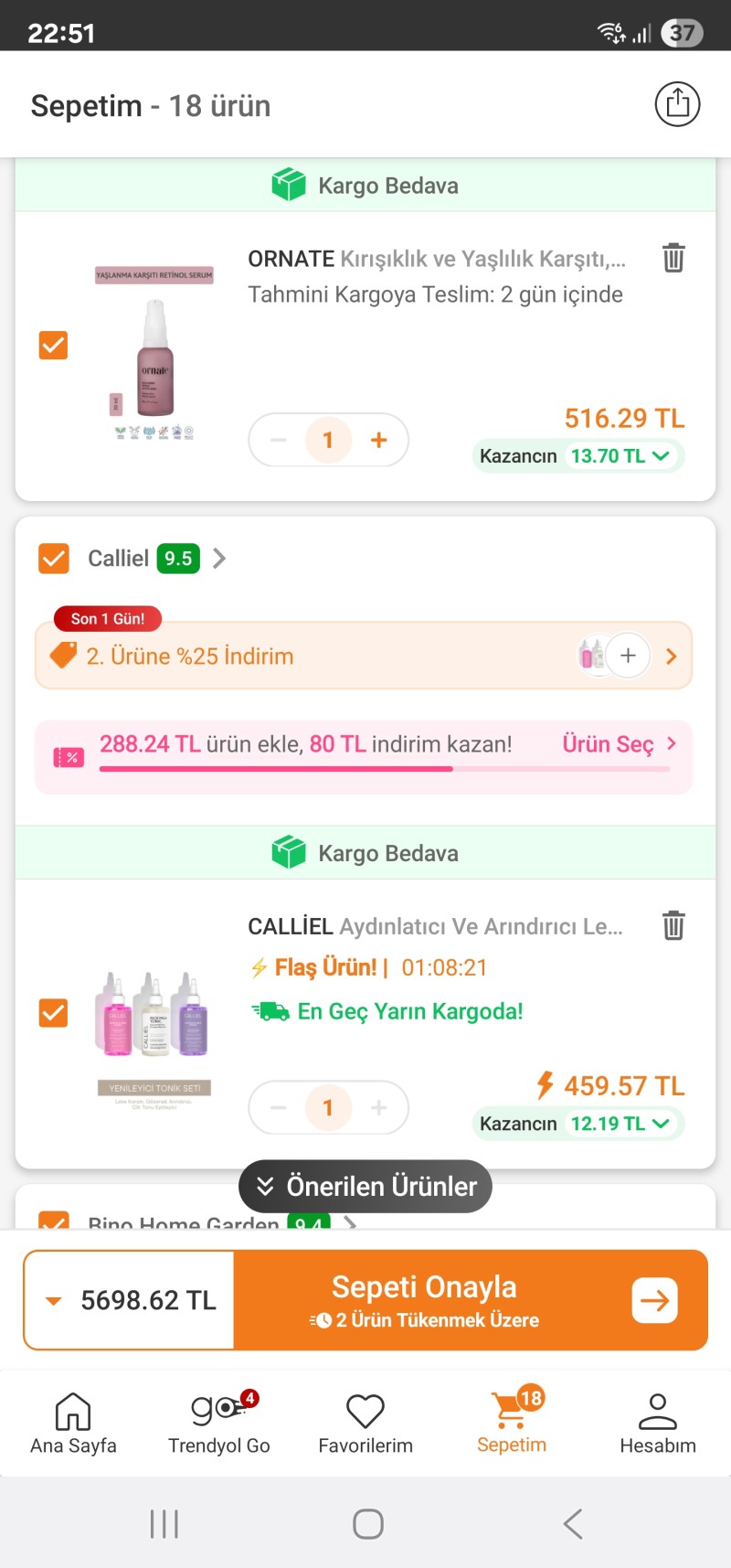Expand Kazancın 13.70 TL details
This screenshot has width=731, height=1568.
click(x=578, y=456)
